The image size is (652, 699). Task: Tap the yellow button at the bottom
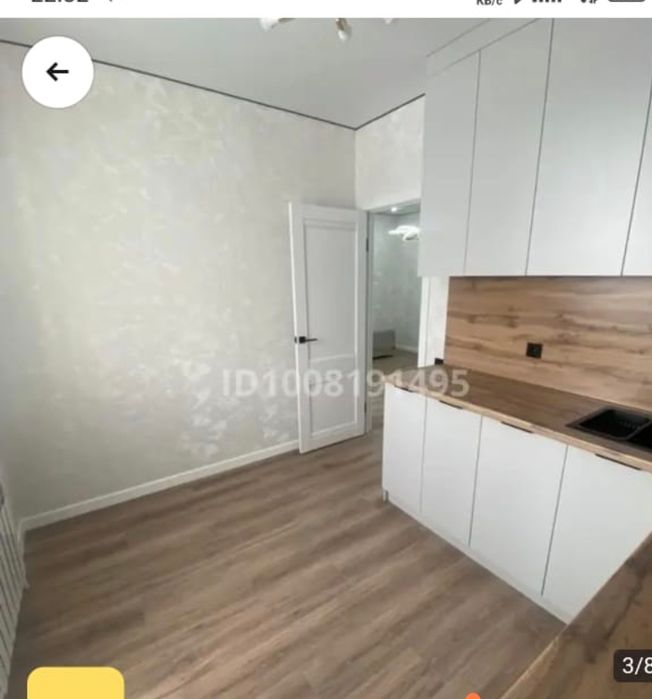pyautogui.click(x=76, y=685)
